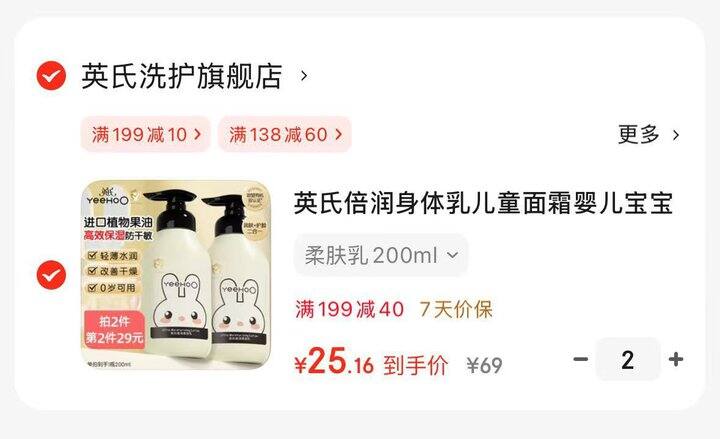Open the 满199减10 coupon chip
The width and height of the screenshot is (720, 439).
pos(146,135)
